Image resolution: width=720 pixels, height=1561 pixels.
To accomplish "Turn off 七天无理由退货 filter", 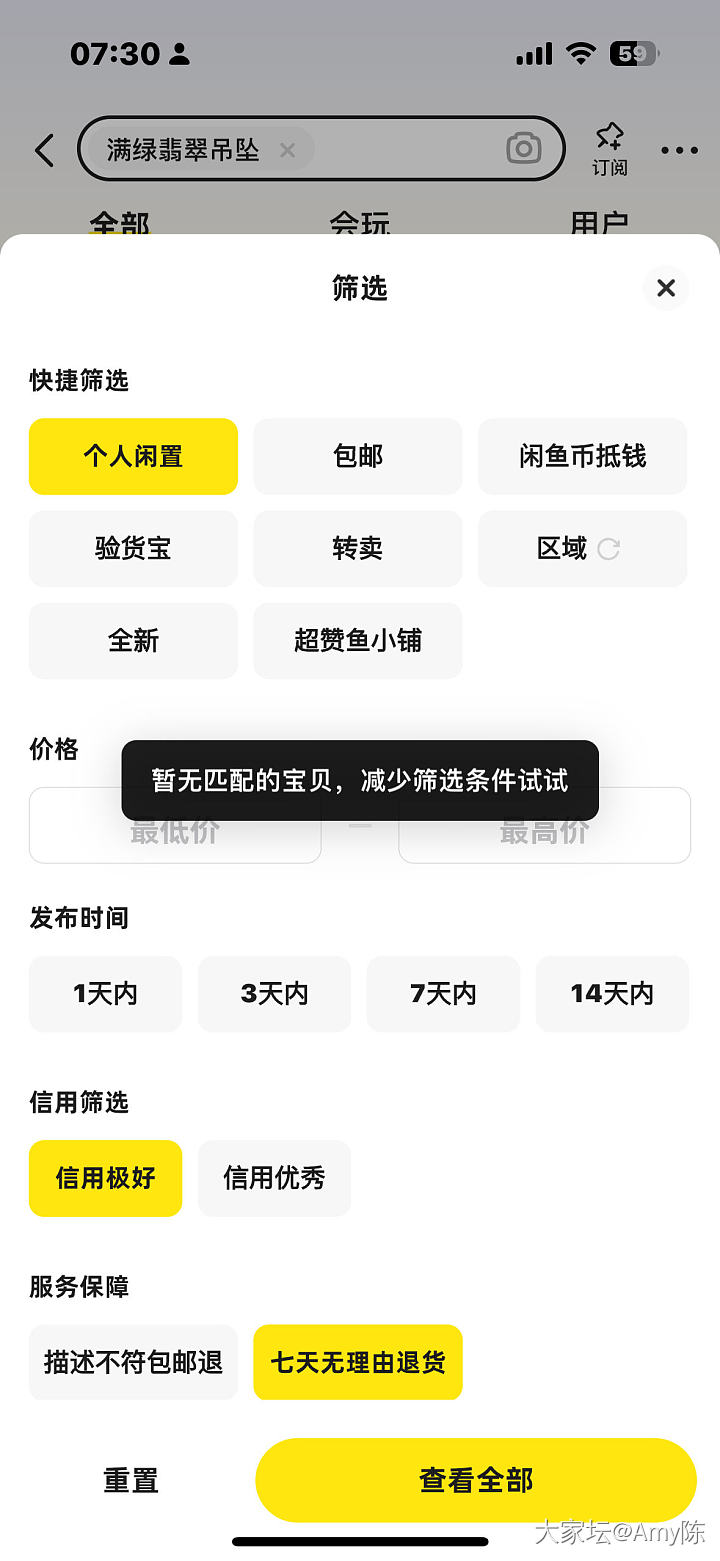I will point(358,1362).
